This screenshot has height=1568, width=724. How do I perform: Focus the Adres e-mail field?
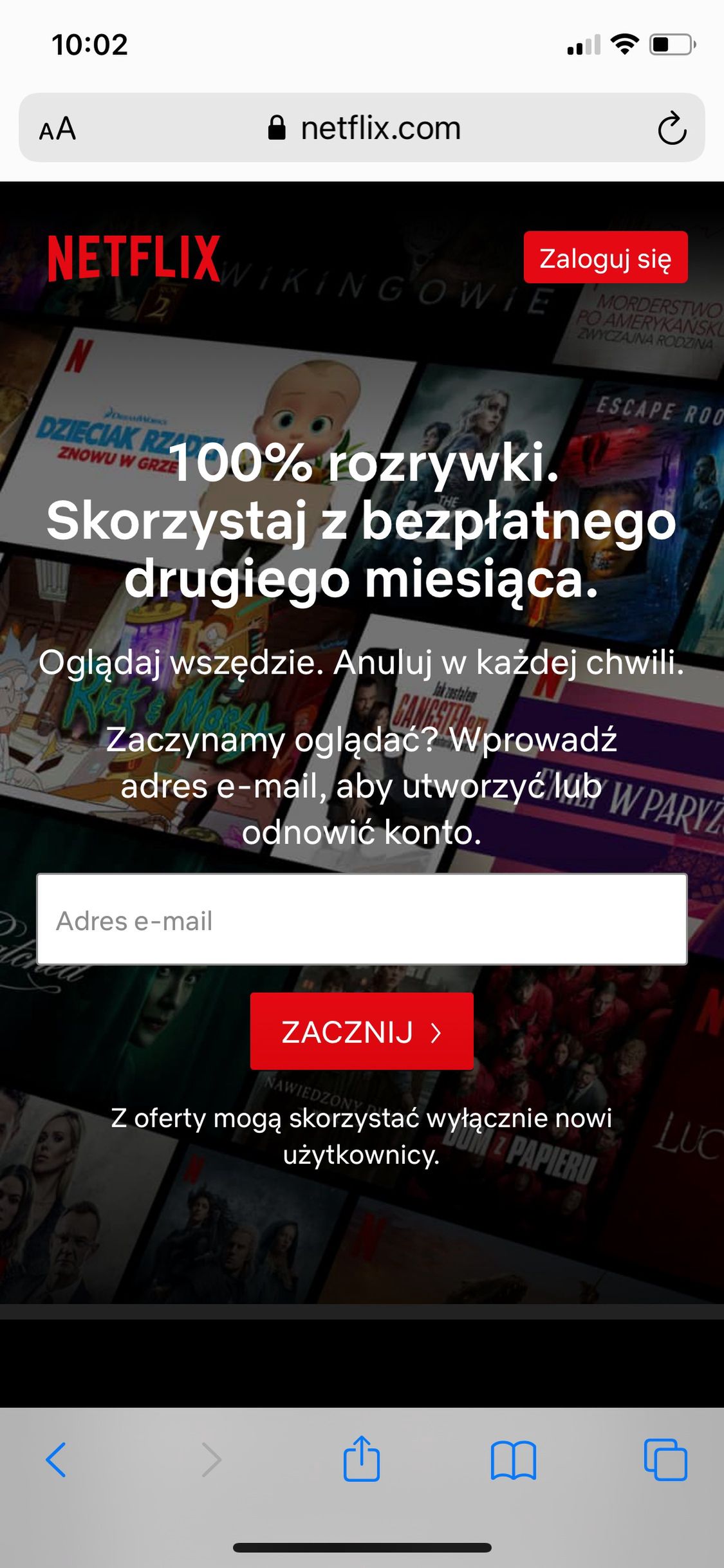(362, 919)
